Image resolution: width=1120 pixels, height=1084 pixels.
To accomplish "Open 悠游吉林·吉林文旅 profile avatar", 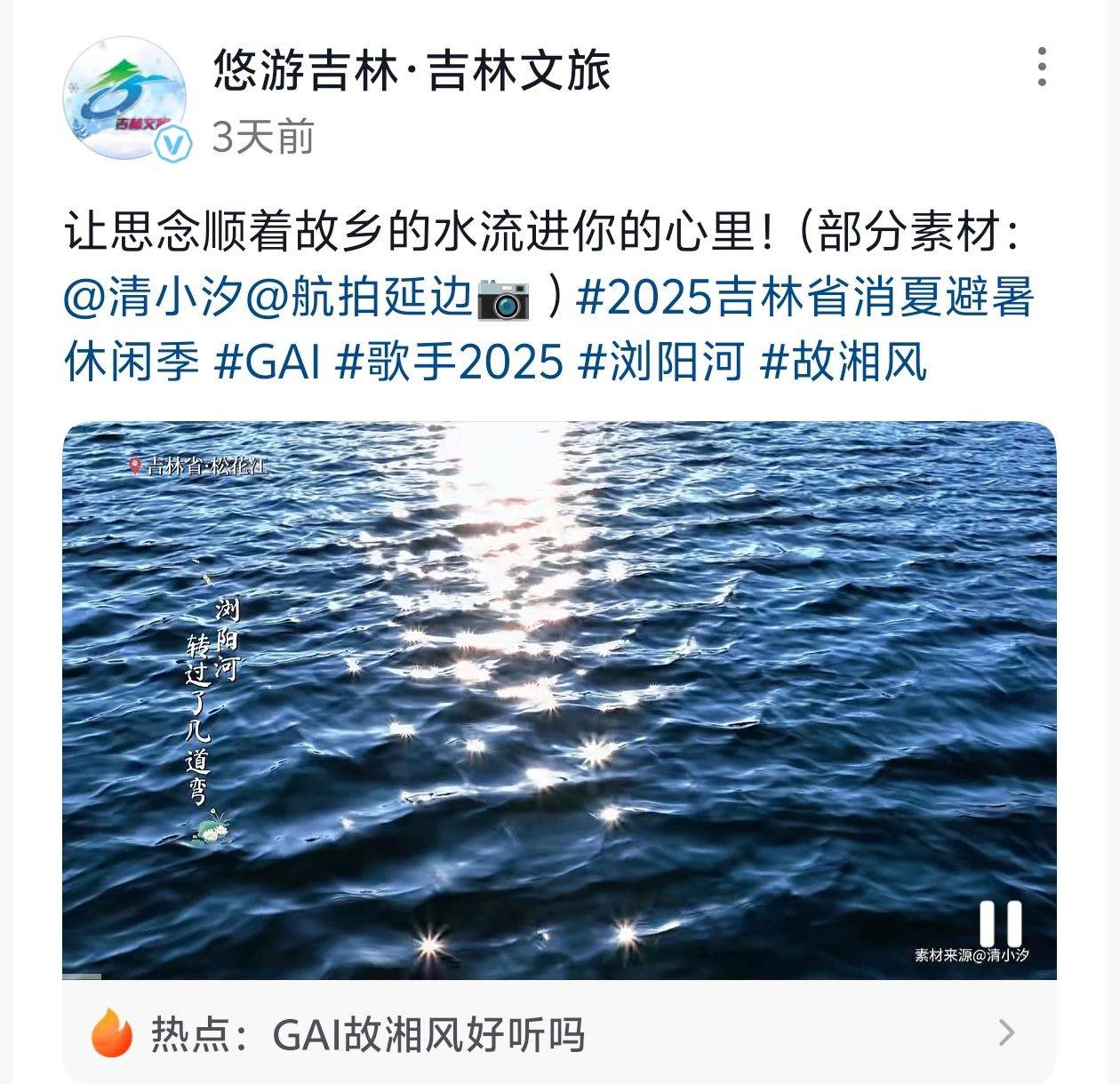I will click(x=124, y=99).
